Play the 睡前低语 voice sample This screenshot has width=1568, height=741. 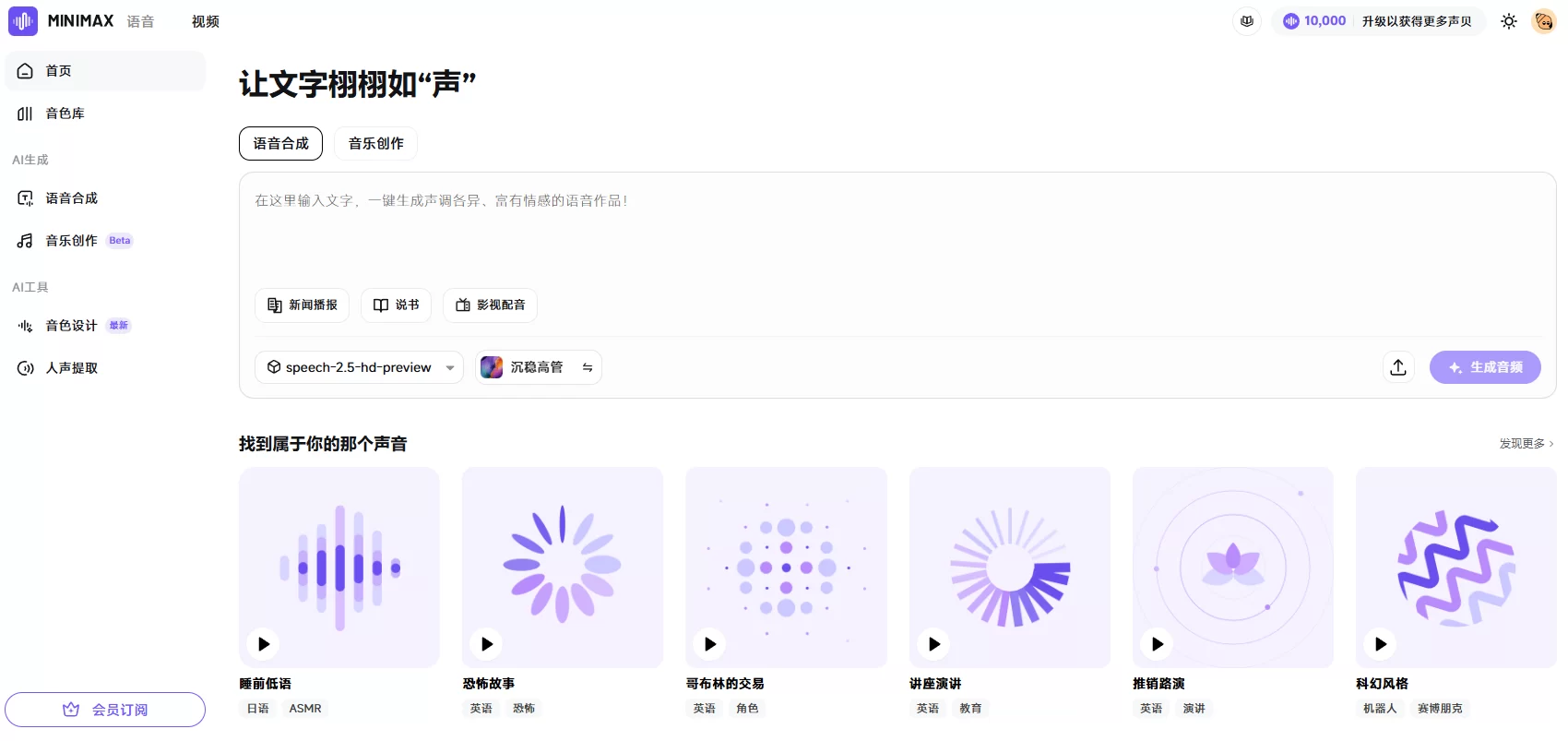tap(264, 644)
